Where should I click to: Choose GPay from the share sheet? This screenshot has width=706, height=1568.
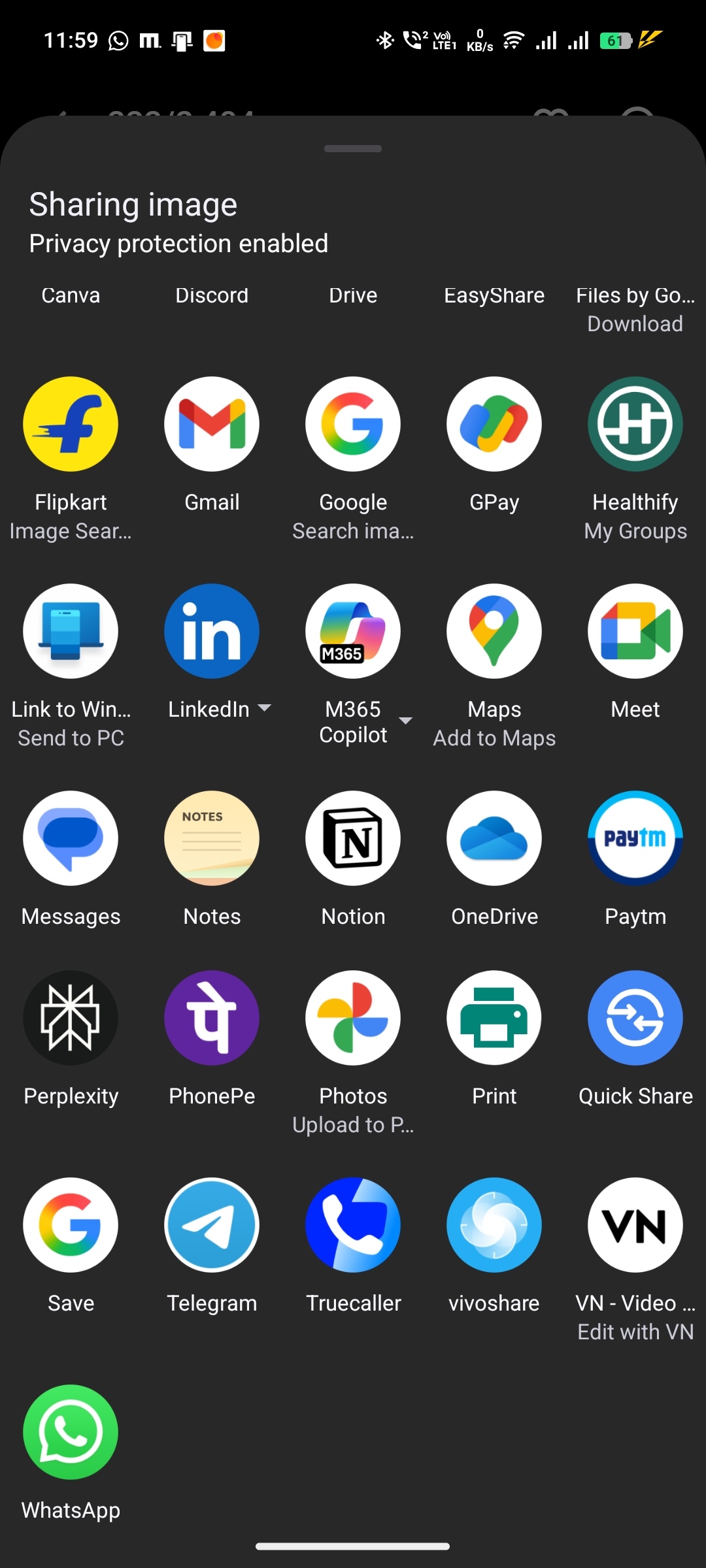494,423
